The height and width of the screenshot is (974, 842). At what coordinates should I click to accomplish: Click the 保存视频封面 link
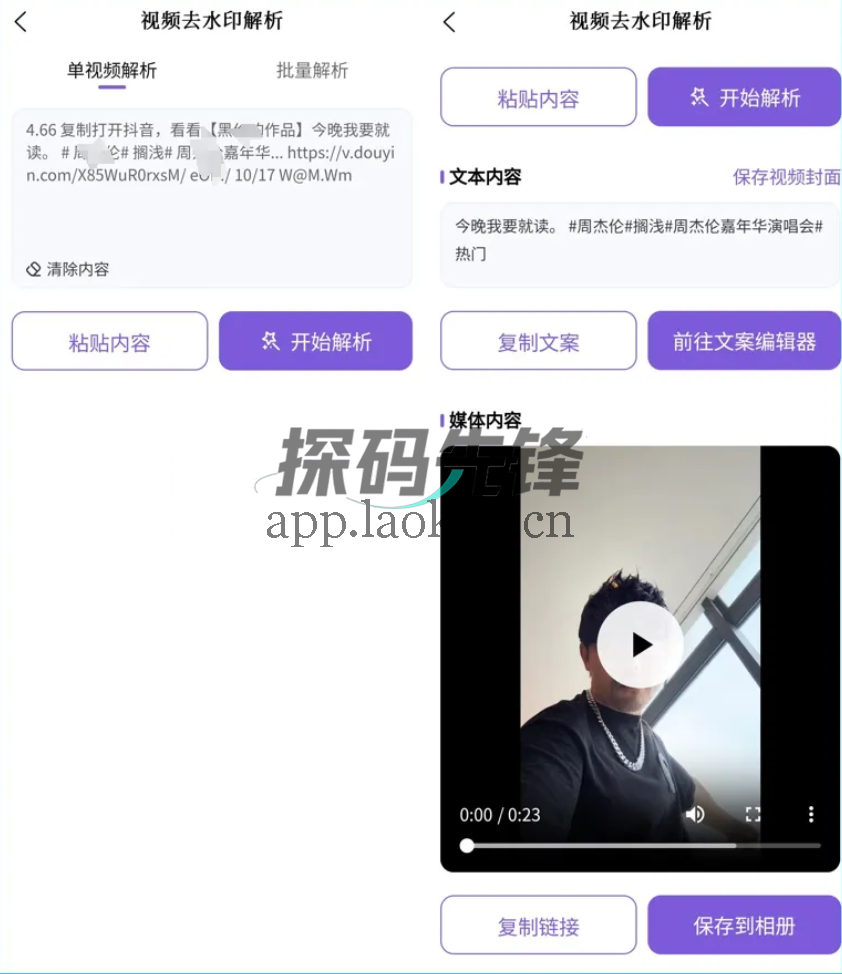[787, 177]
